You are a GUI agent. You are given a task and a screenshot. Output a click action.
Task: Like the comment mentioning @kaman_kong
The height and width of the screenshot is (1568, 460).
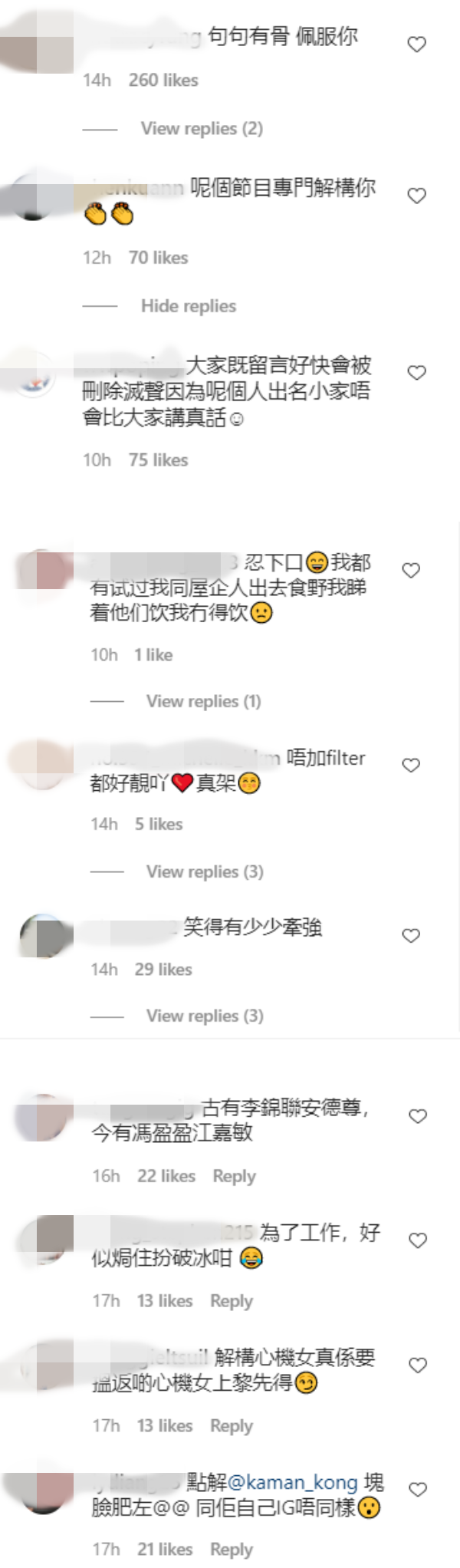pos(417,1489)
